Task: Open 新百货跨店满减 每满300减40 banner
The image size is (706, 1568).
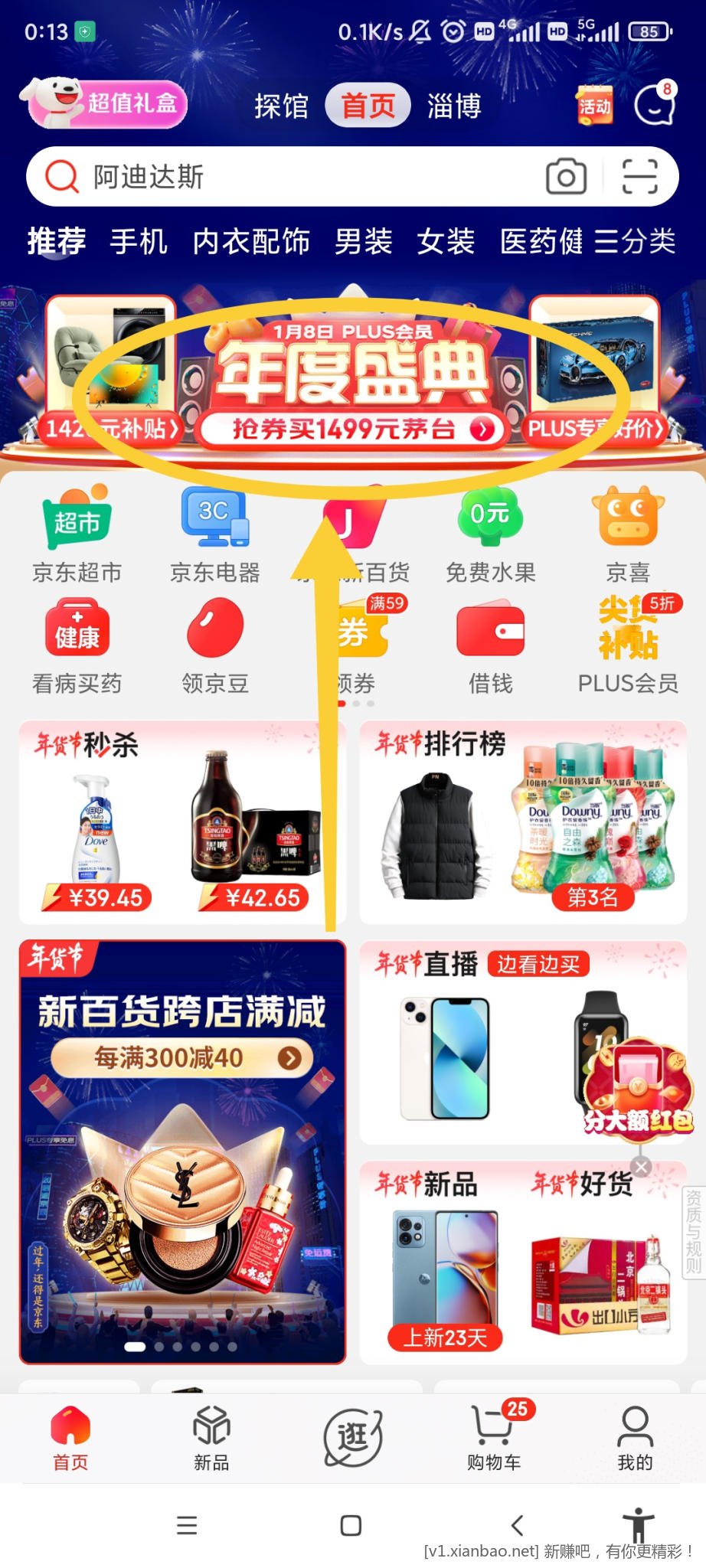Action: [182, 1058]
